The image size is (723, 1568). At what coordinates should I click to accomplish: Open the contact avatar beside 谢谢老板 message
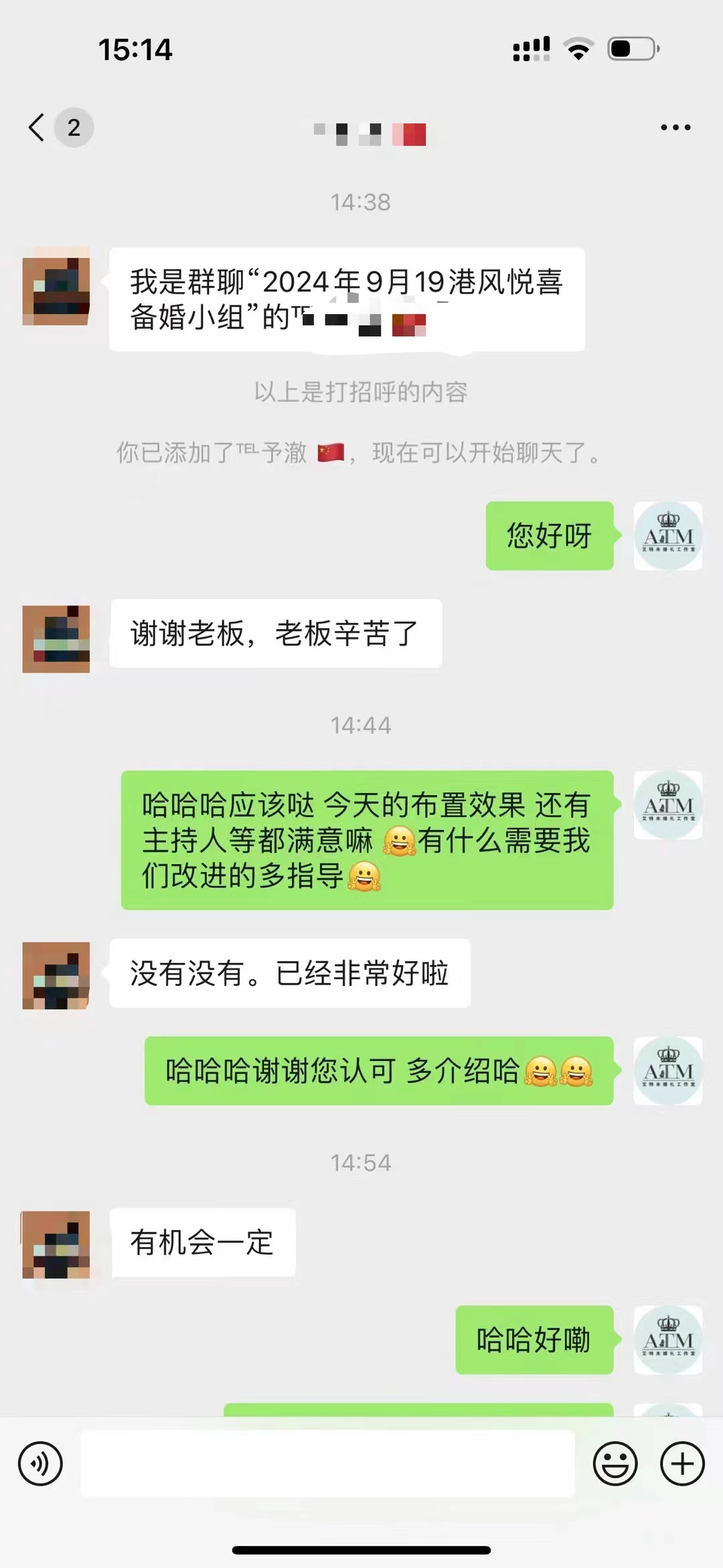coord(56,639)
